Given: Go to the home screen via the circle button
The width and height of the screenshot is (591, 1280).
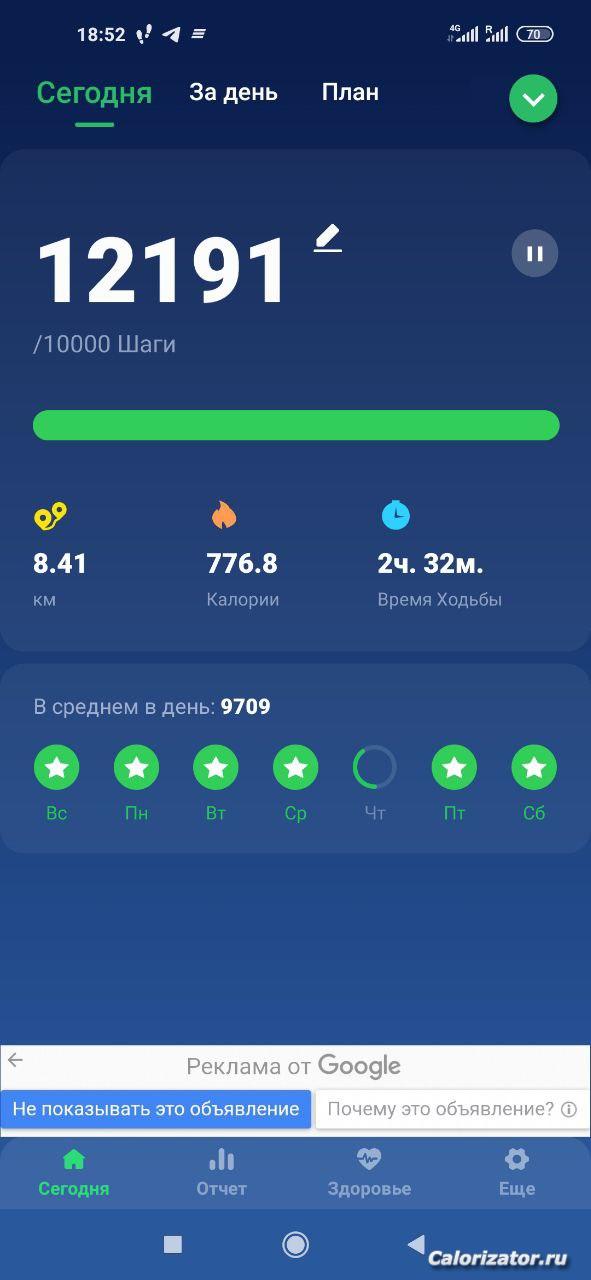Looking at the screenshot, I should pyautogui.click(x=295, y=1244).
